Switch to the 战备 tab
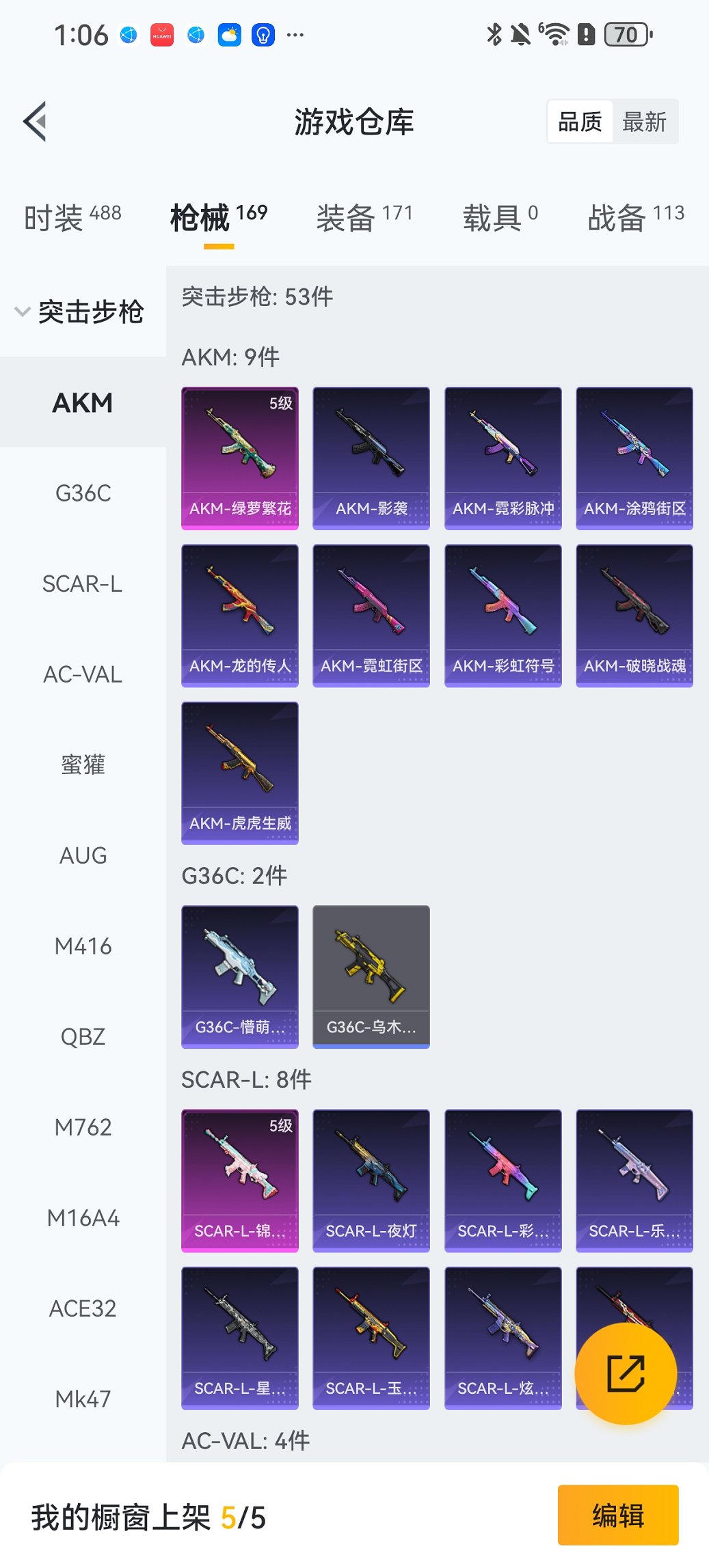The image size is (709, 1568). 636,217
